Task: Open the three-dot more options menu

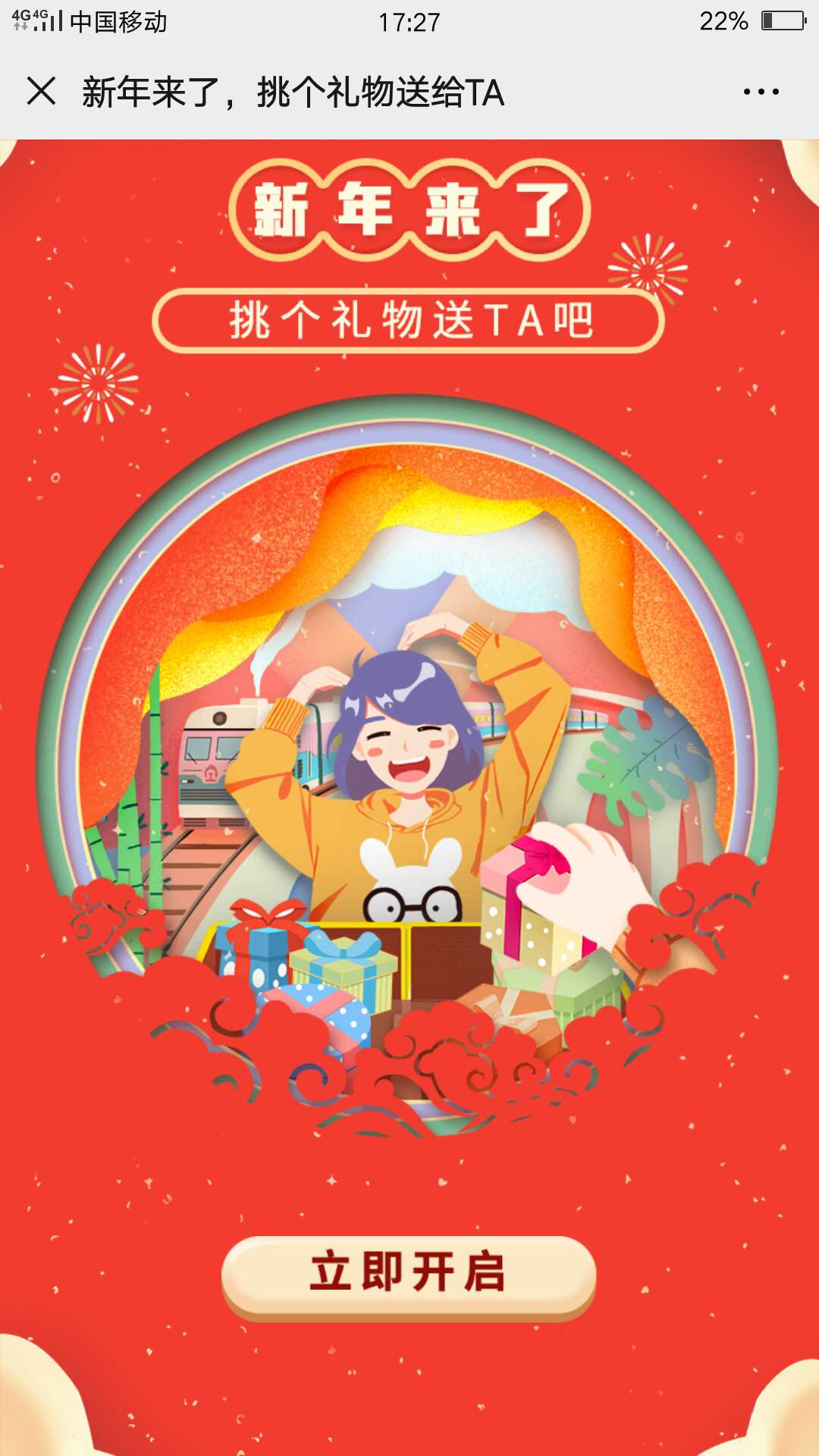Action: (761, 93)
